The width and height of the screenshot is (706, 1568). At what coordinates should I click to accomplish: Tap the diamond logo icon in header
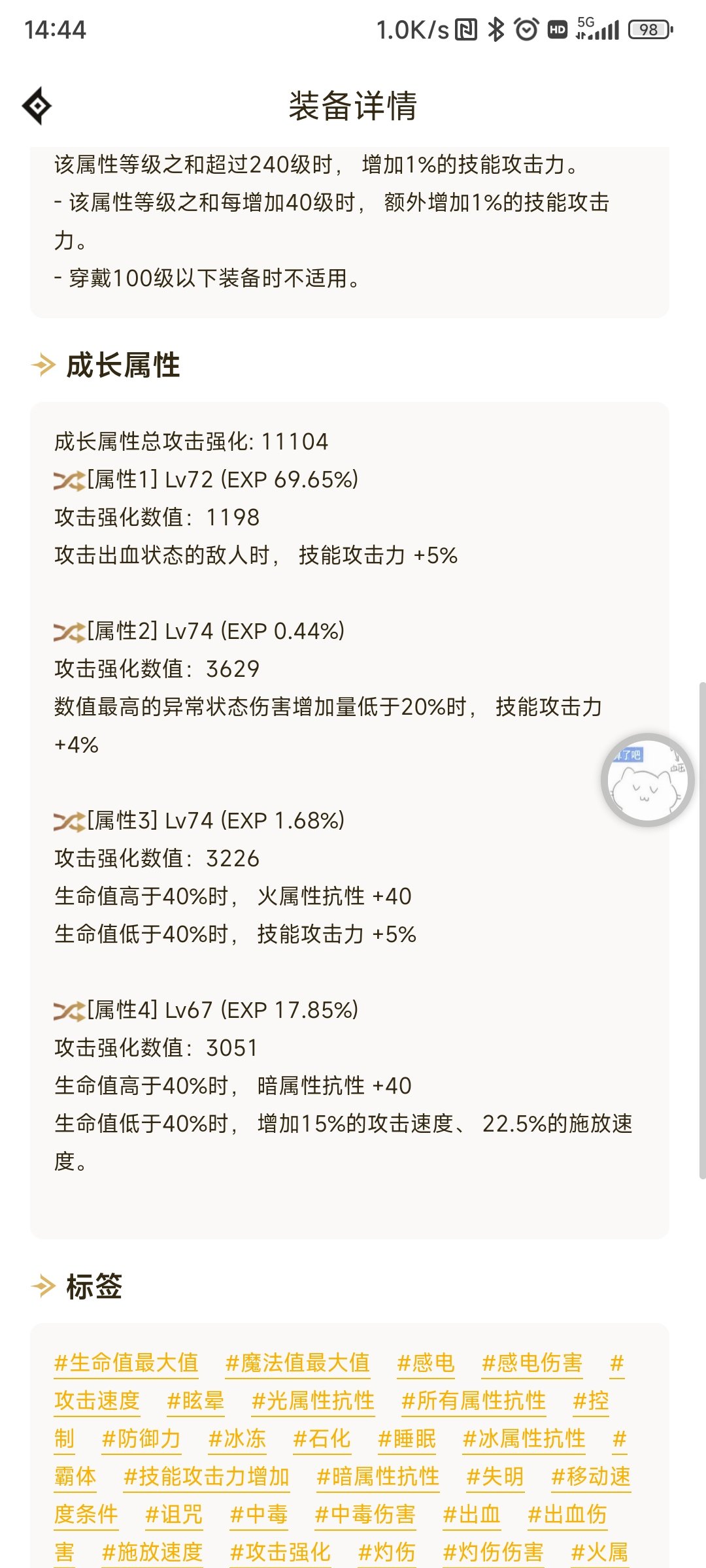37,105
